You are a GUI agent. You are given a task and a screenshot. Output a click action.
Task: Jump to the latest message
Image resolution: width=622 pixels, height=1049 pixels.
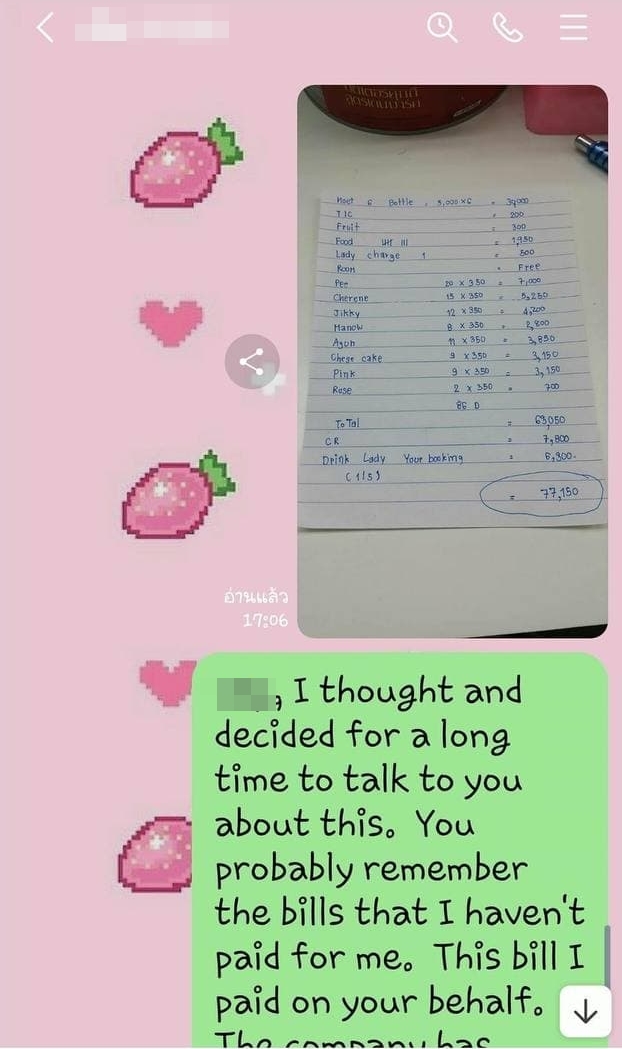point(585,1012)
